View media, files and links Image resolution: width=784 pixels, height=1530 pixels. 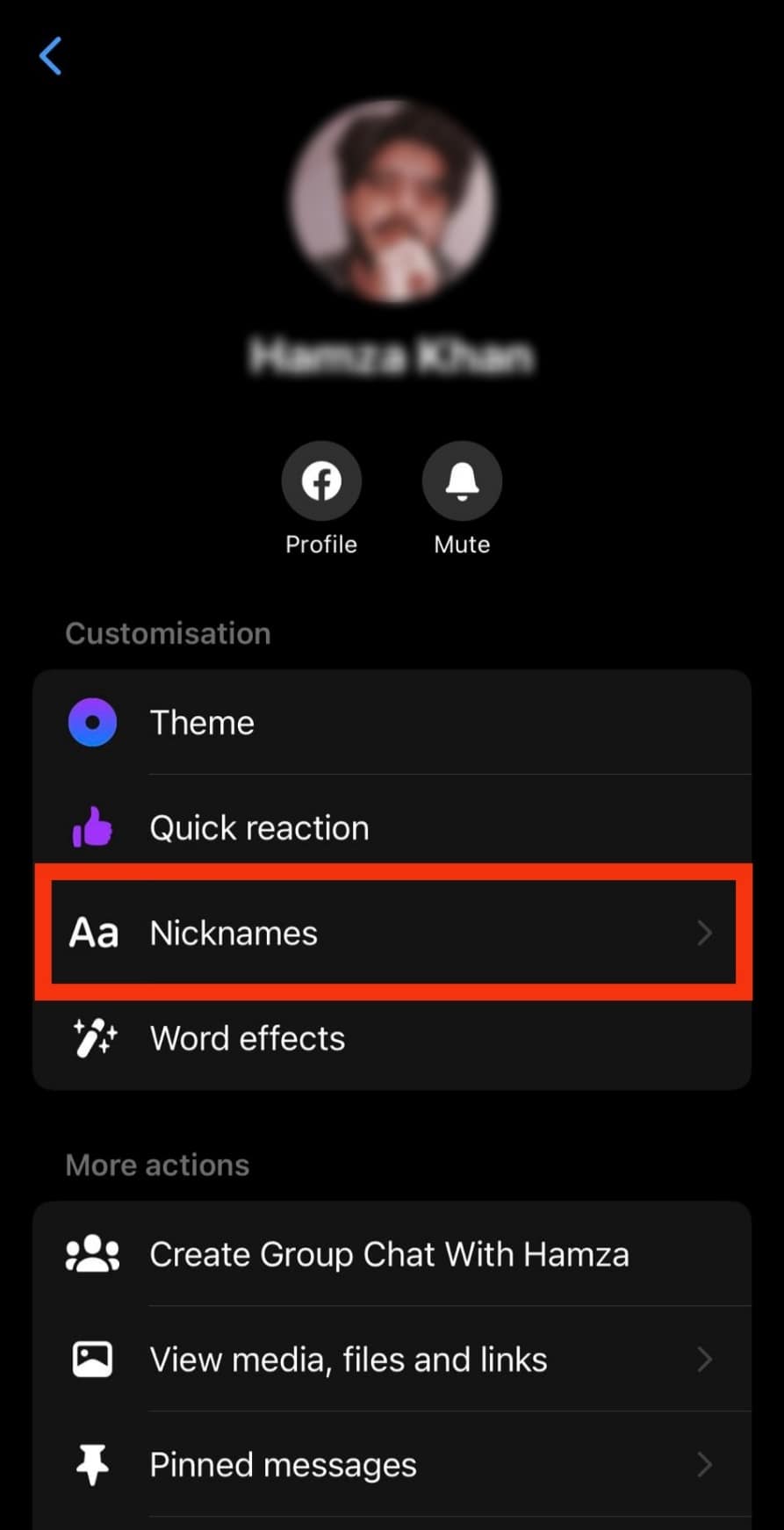click(x=392, y=1360)
